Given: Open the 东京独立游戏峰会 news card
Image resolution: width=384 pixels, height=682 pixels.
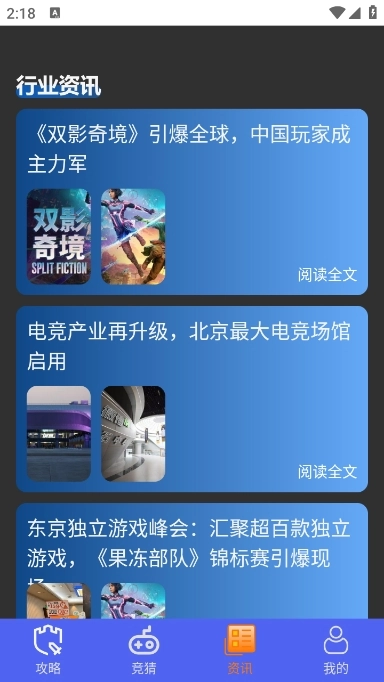Looking at the screenshot, I should click(x=192, y=561).
